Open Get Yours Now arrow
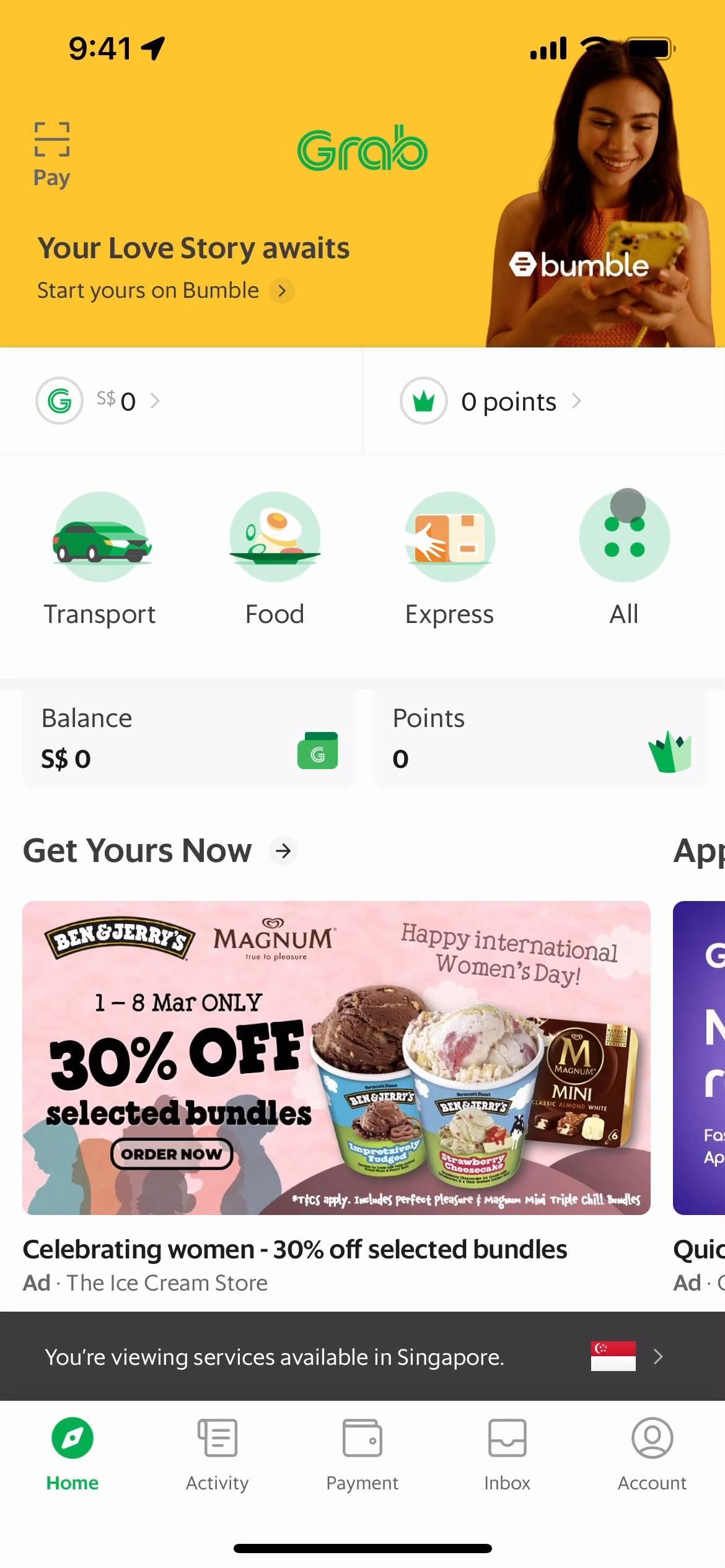 [283, 851]
